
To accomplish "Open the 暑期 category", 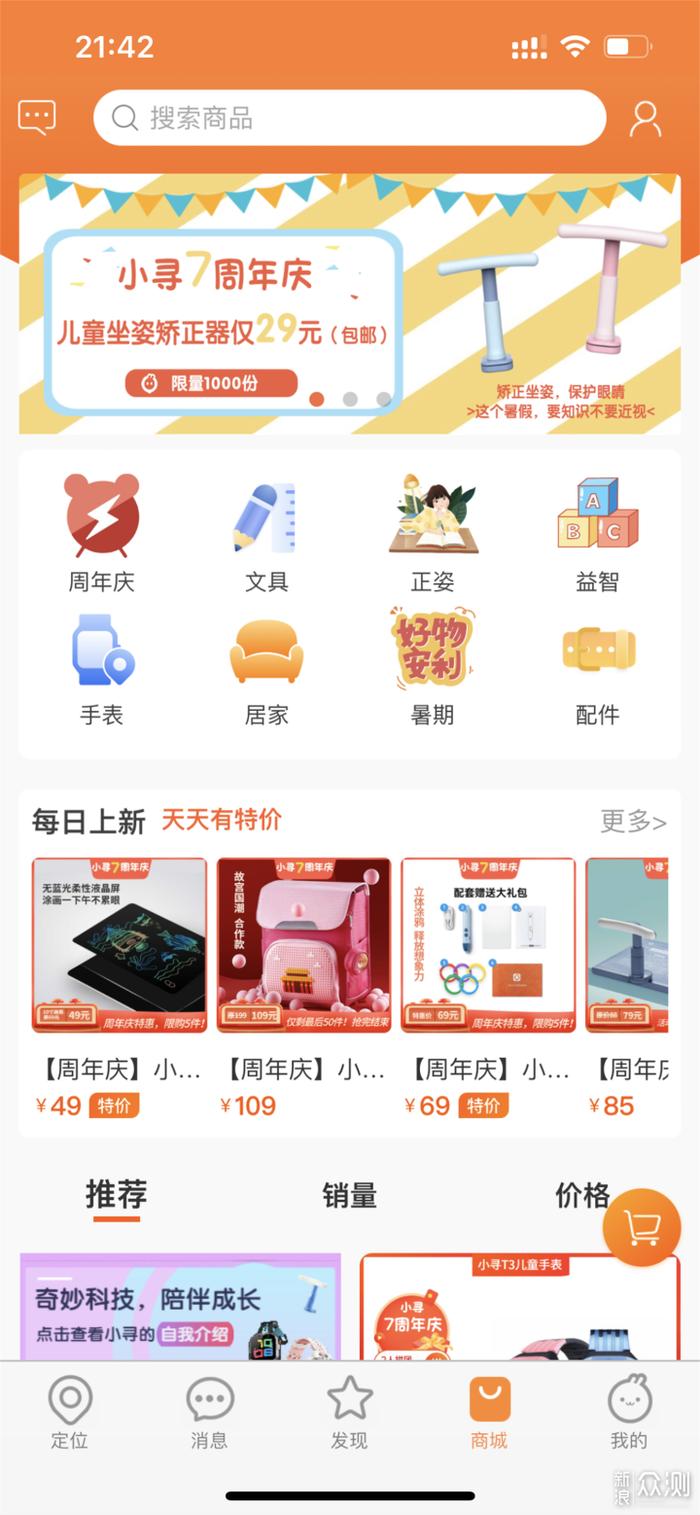I will [x=432, y=668].
